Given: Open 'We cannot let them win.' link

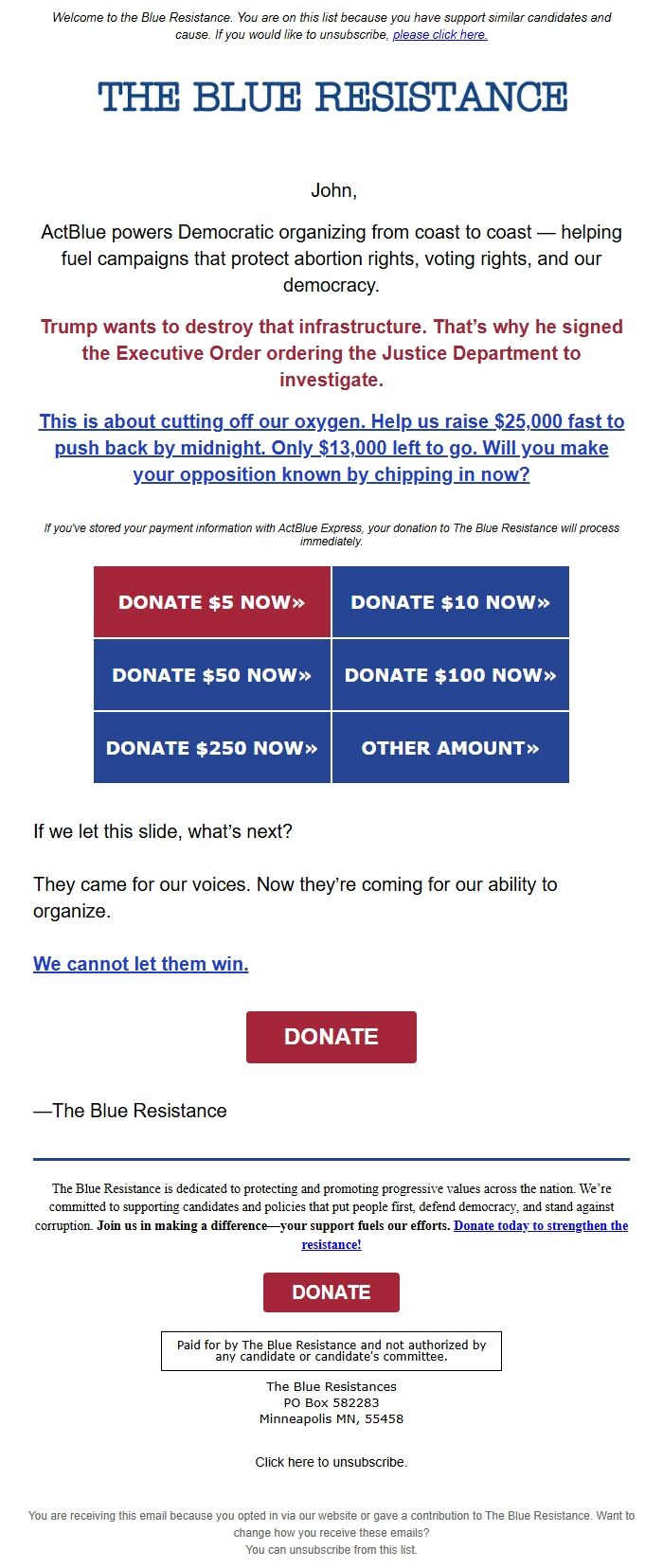Looking at the screenshot, I should point(141,964).
